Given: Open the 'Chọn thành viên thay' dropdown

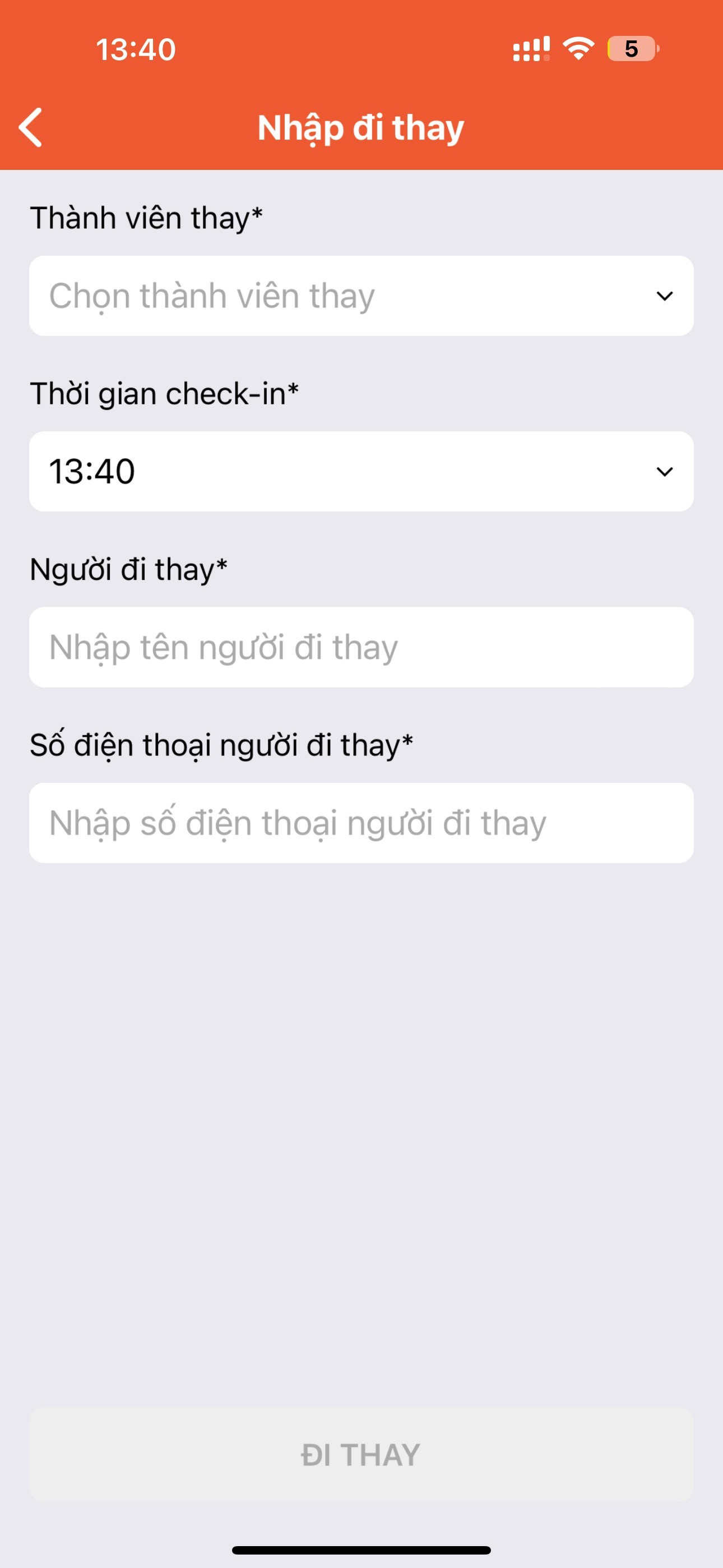Looking at the screenshot, I should click(361, 296).
